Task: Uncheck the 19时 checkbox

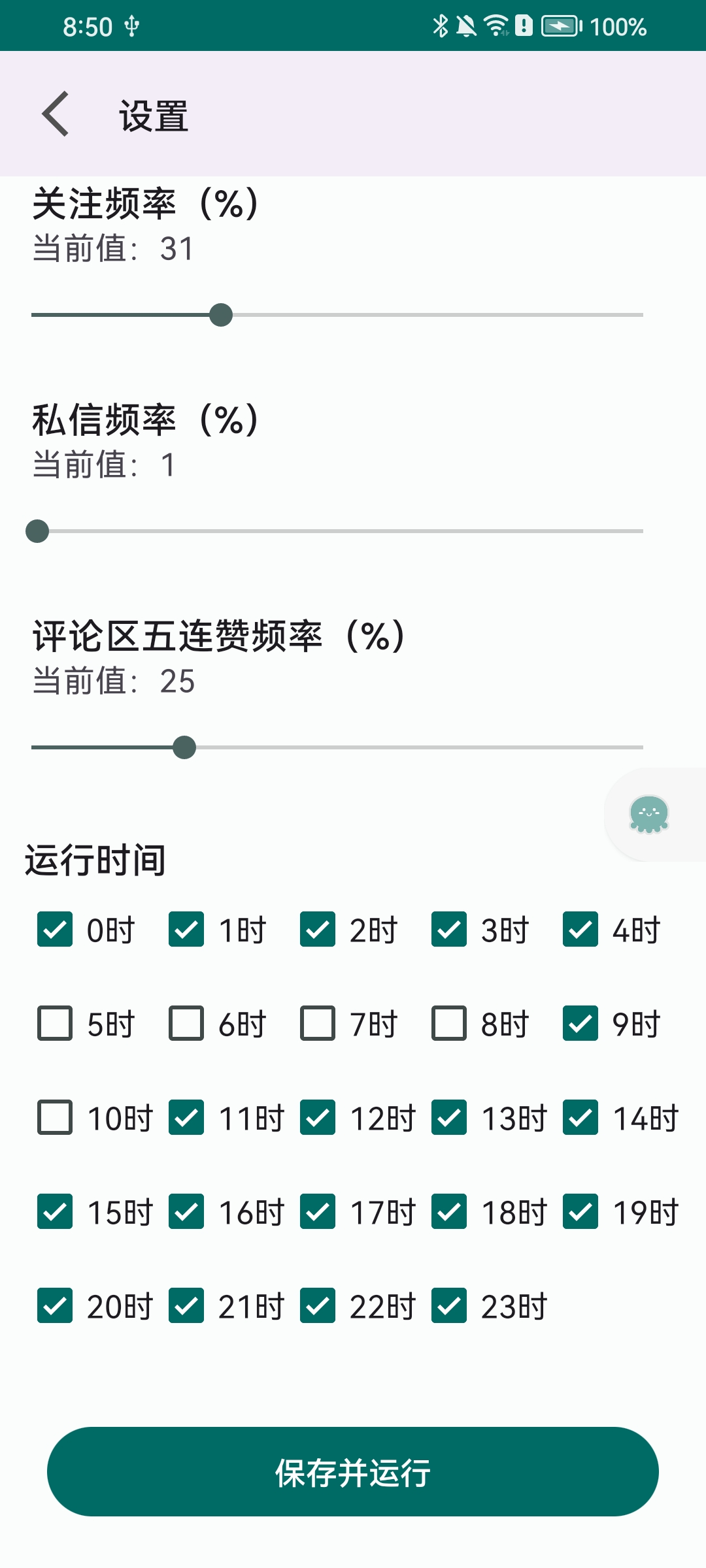Action: [x=580, y=1213]
